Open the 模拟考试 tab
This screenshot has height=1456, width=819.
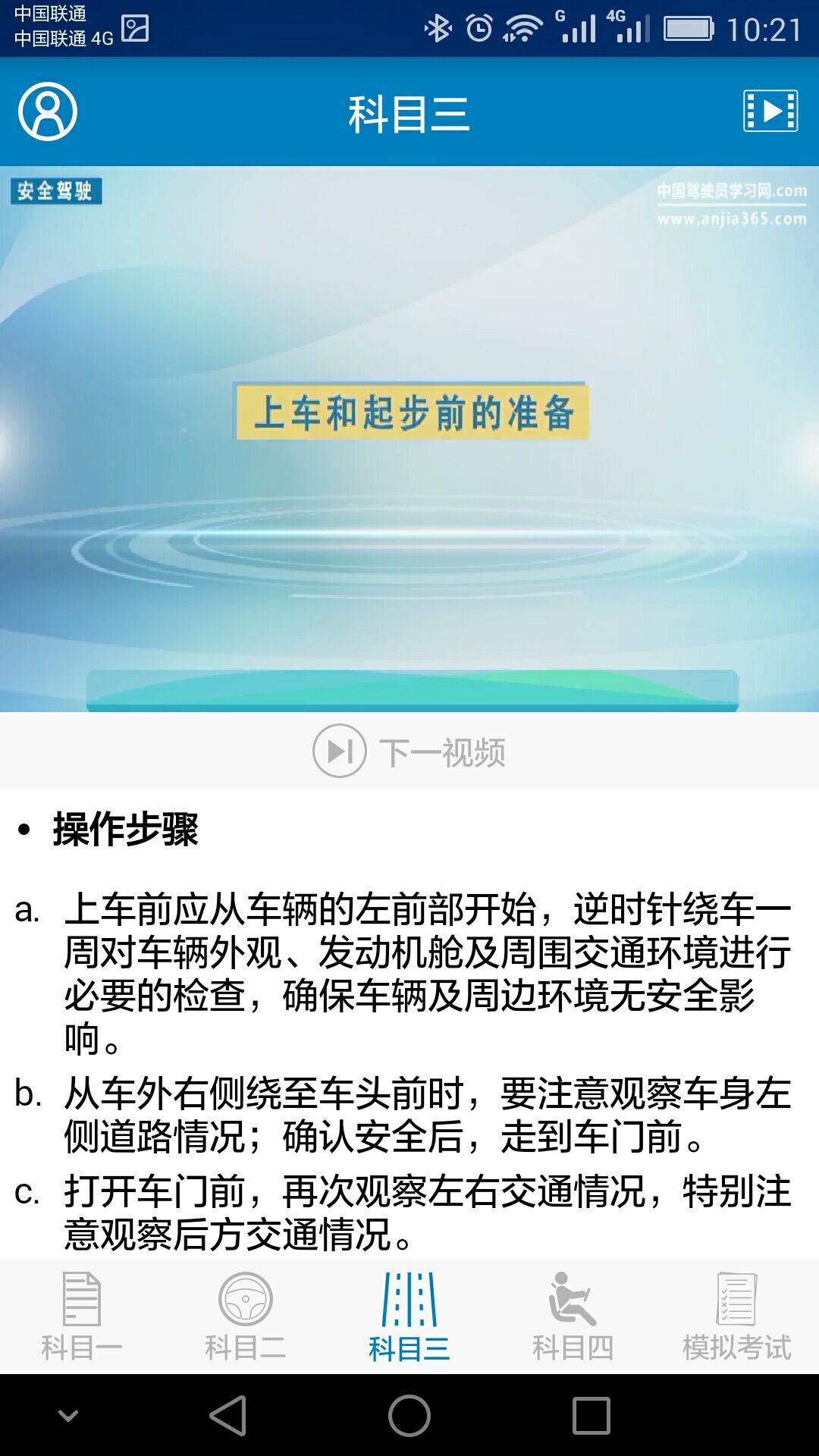(736, 1316)
